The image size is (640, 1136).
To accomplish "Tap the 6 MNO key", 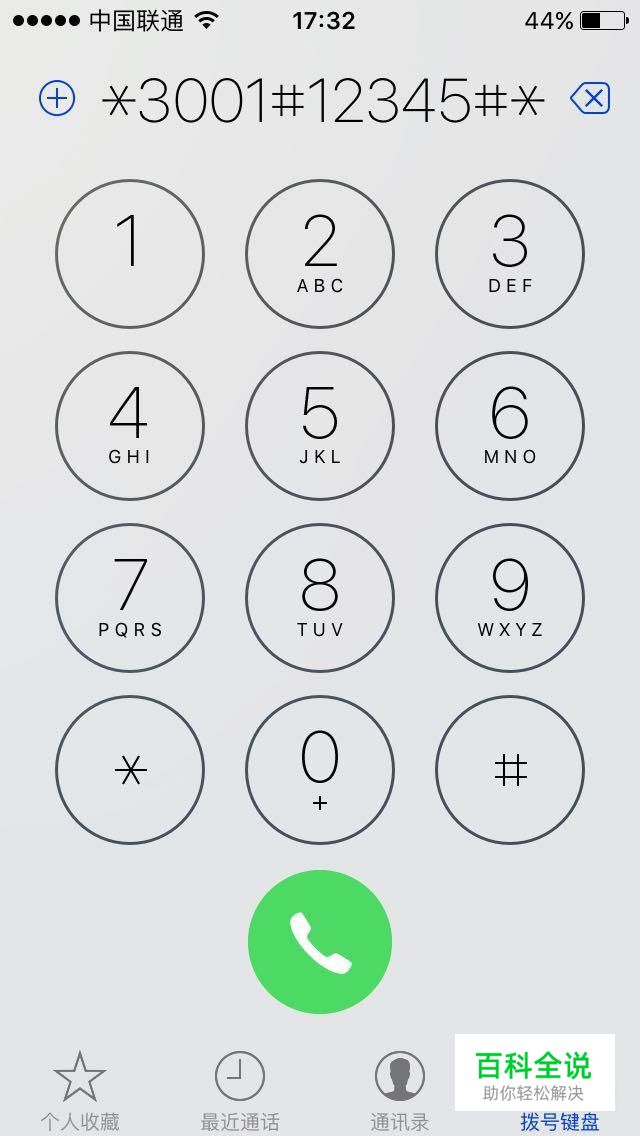I will (510, 426).
